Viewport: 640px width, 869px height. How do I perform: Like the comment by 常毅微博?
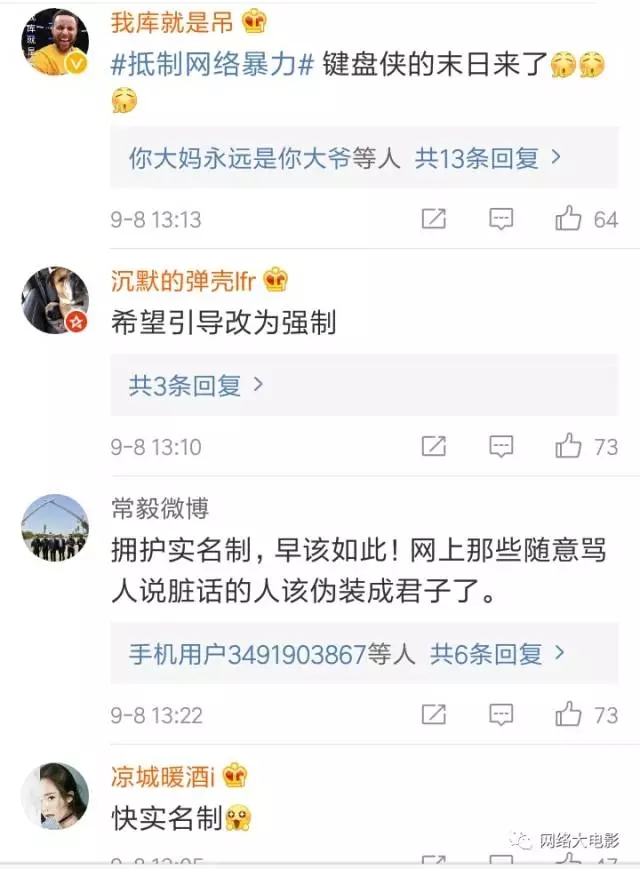tap(569, 714)
